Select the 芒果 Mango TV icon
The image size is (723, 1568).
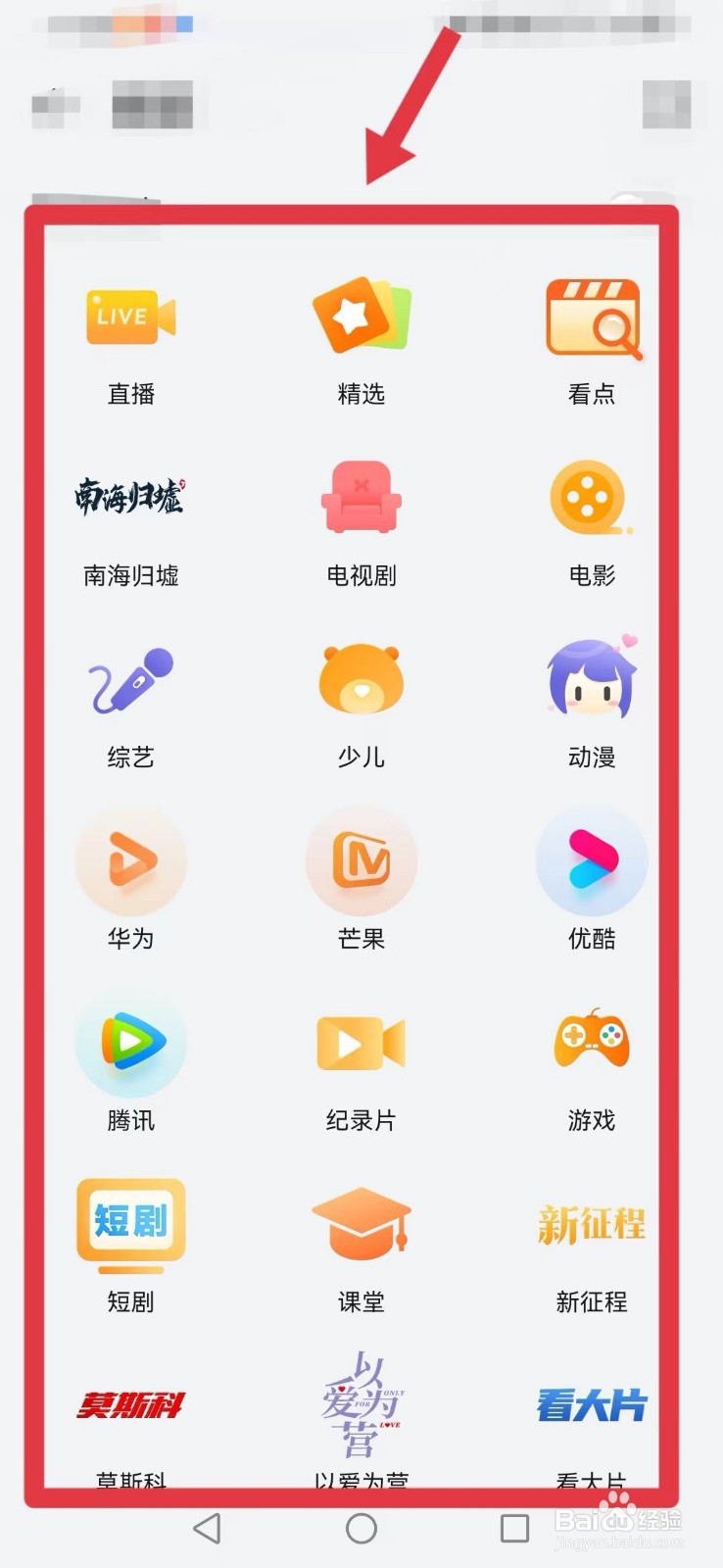pyautogui.click(x=361, y=860)
